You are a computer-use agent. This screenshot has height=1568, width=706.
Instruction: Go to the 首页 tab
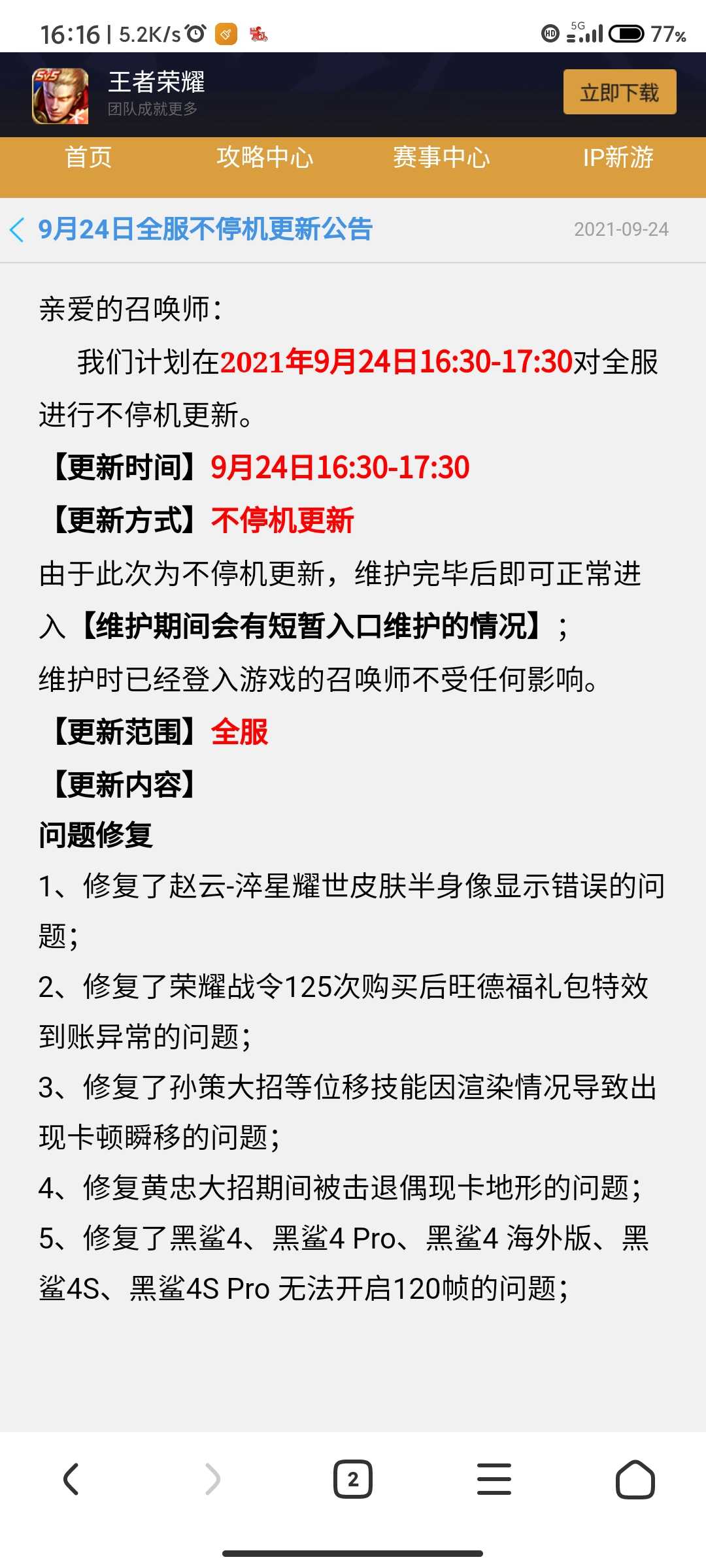click(x=88, y=157)
